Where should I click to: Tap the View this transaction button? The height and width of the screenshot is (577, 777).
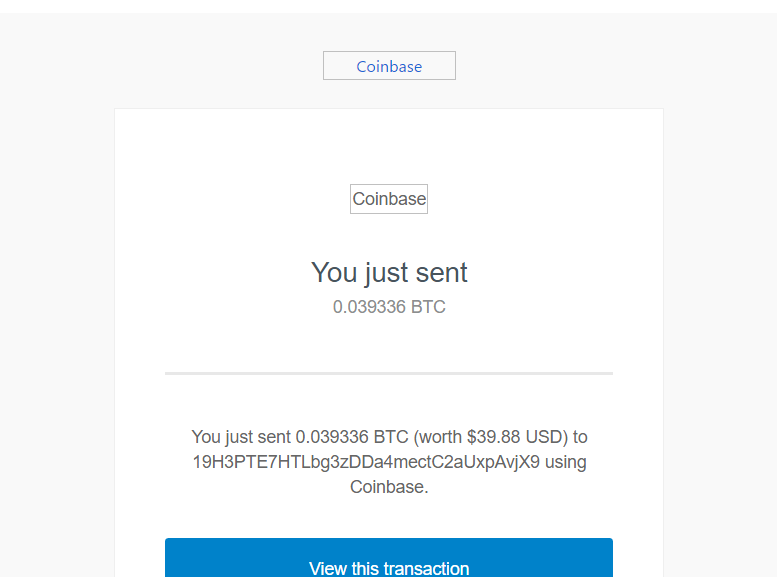click(x=388, y=562)
